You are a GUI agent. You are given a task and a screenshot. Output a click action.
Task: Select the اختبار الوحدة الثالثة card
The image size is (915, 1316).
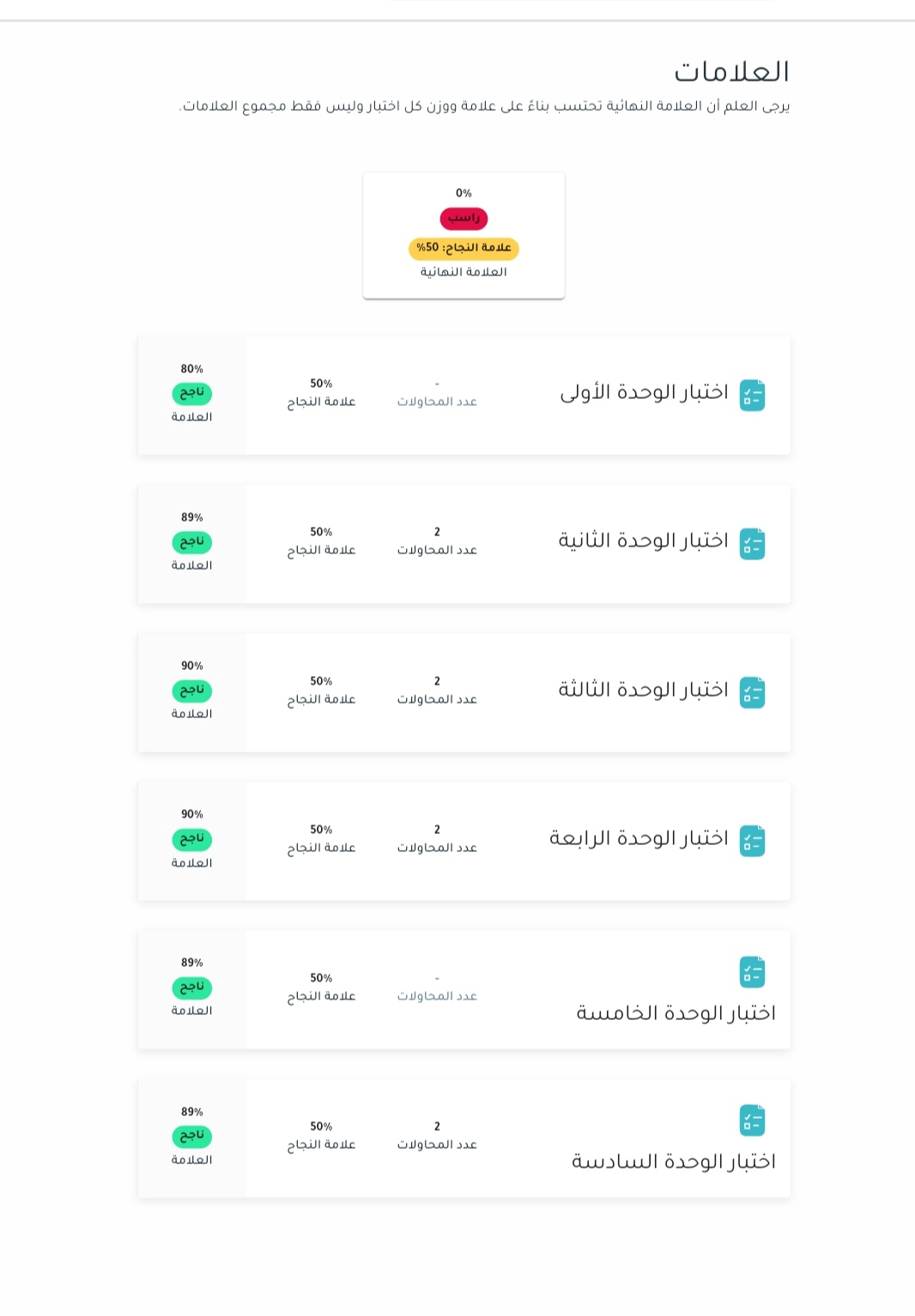click(x=464, y=692)
